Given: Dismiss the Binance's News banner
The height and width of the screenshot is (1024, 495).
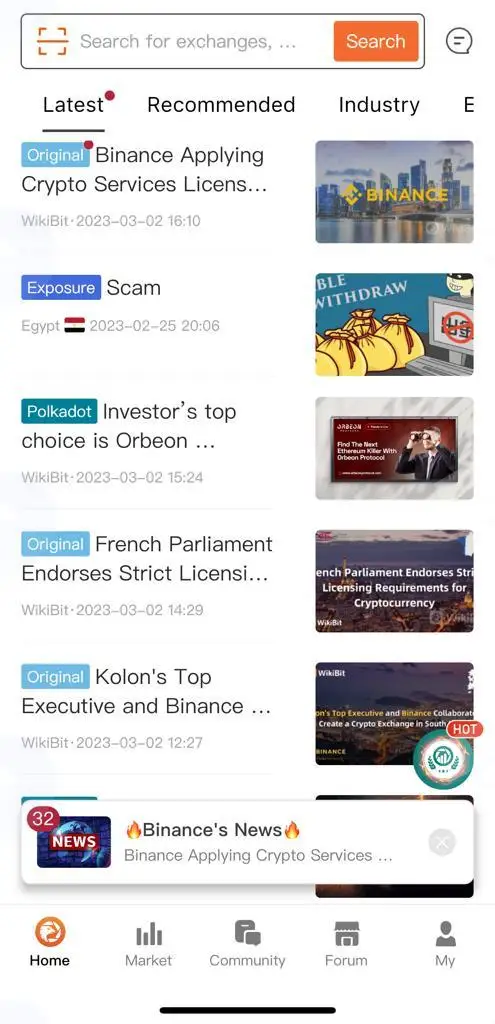Looking at the screenshot, I should pyautogui.click(x=442, y=842).
